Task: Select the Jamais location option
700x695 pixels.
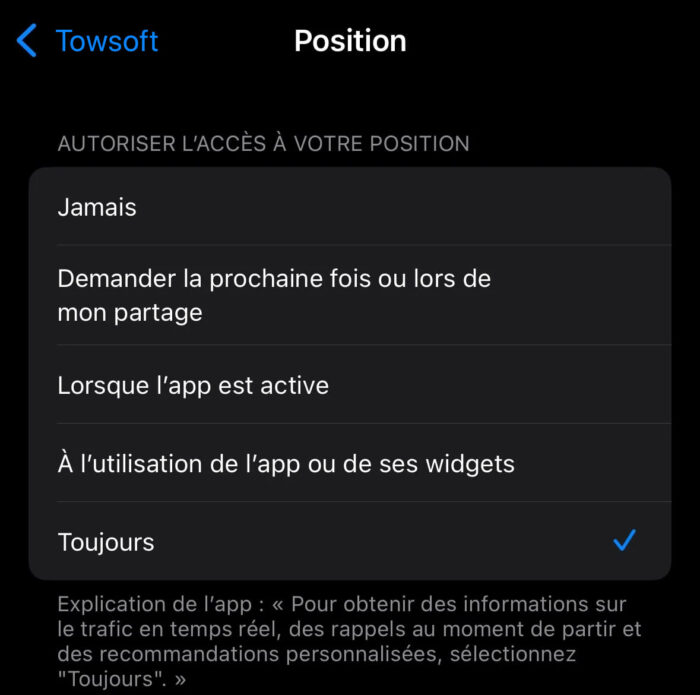Action: pyautogui.click(x=350, y=208)
